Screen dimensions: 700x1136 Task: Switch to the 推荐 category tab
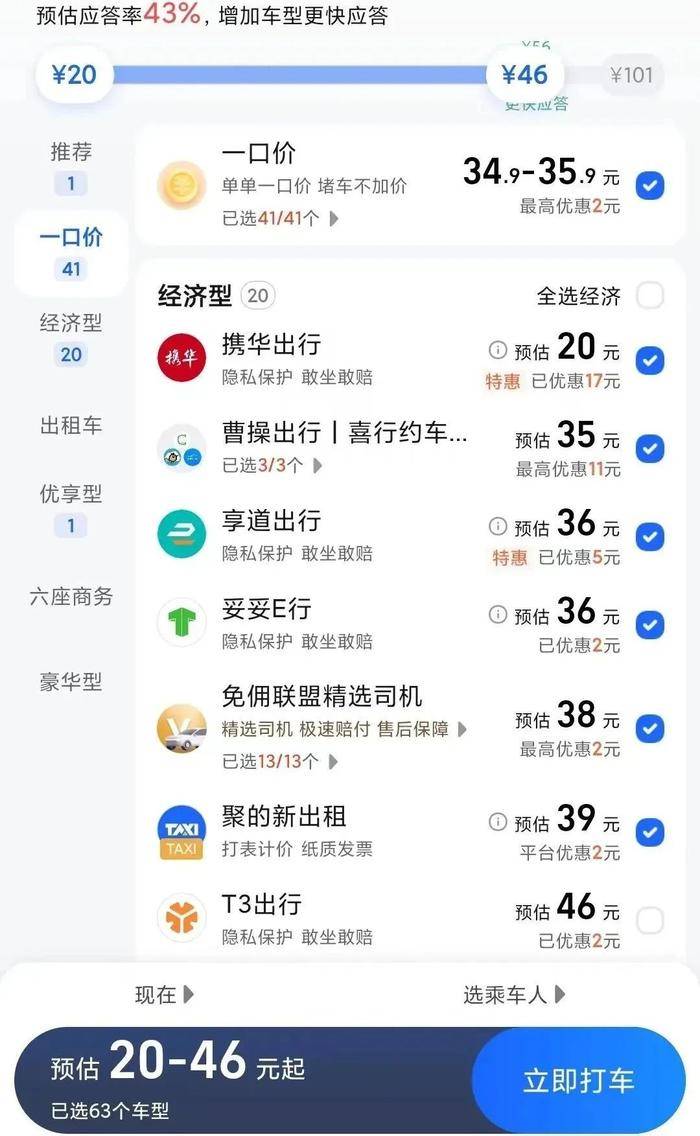71,167
